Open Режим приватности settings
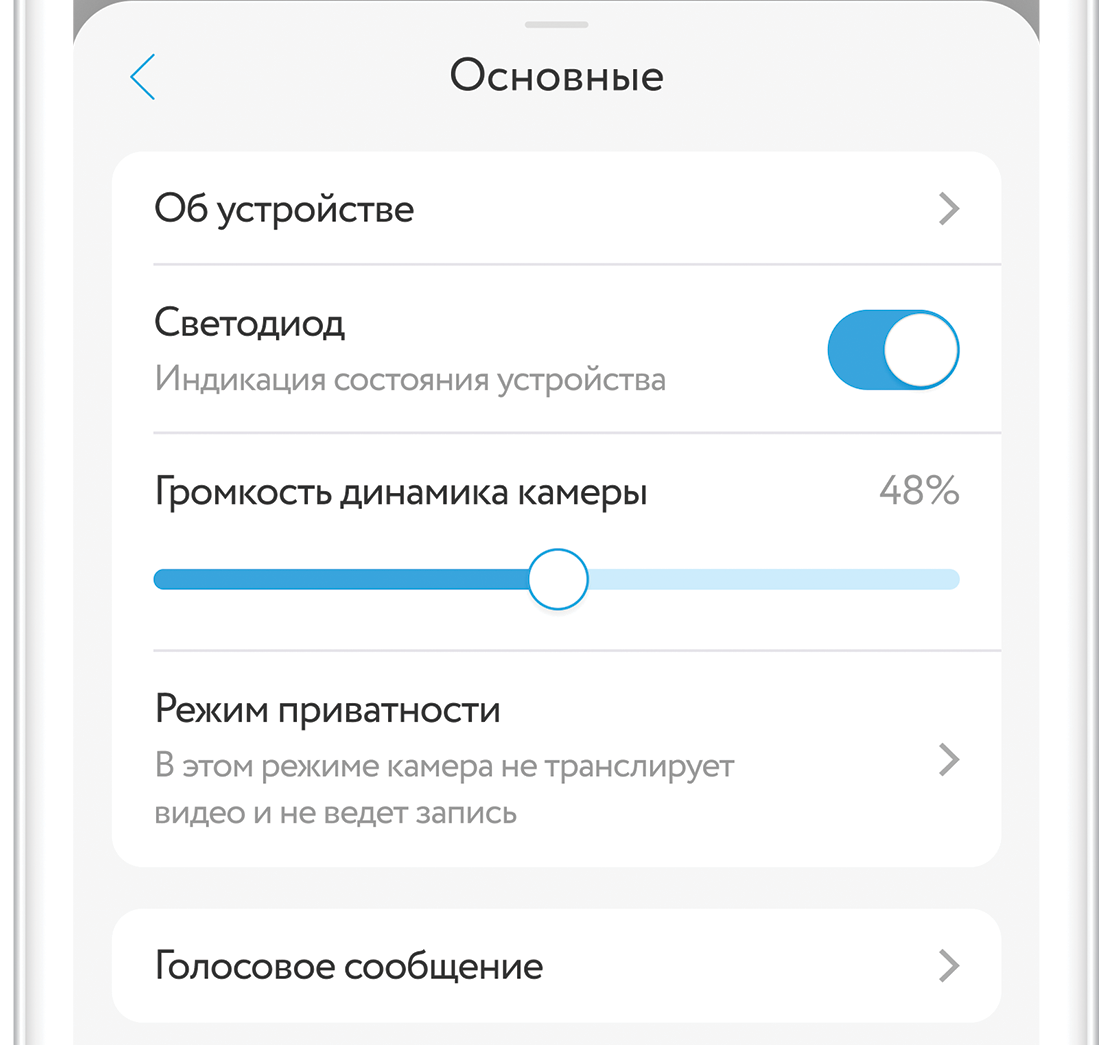 click(x=556, y=759)
